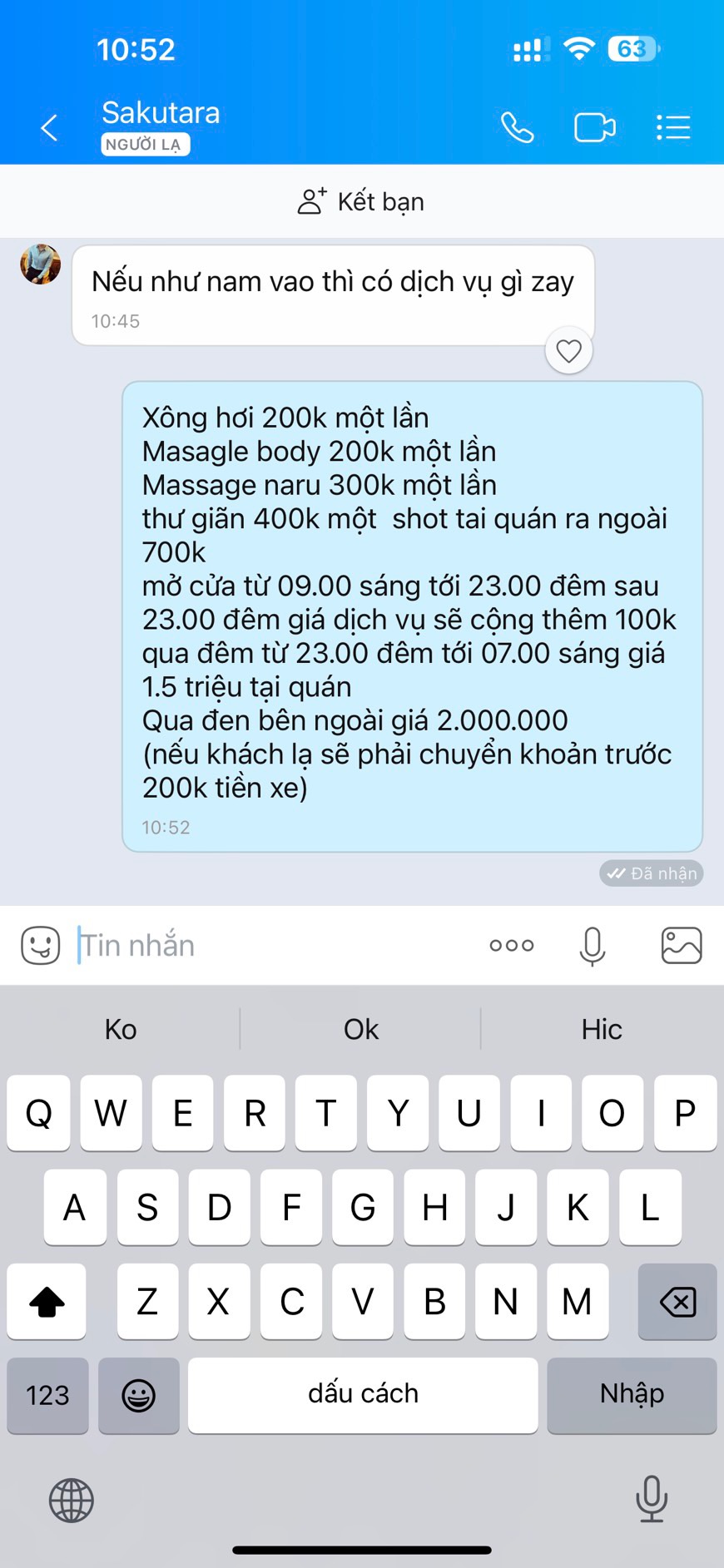This screenshot has height=1568, width=724.
Task: Tap Kết bạn to add friend
Action: click(361, 201)
